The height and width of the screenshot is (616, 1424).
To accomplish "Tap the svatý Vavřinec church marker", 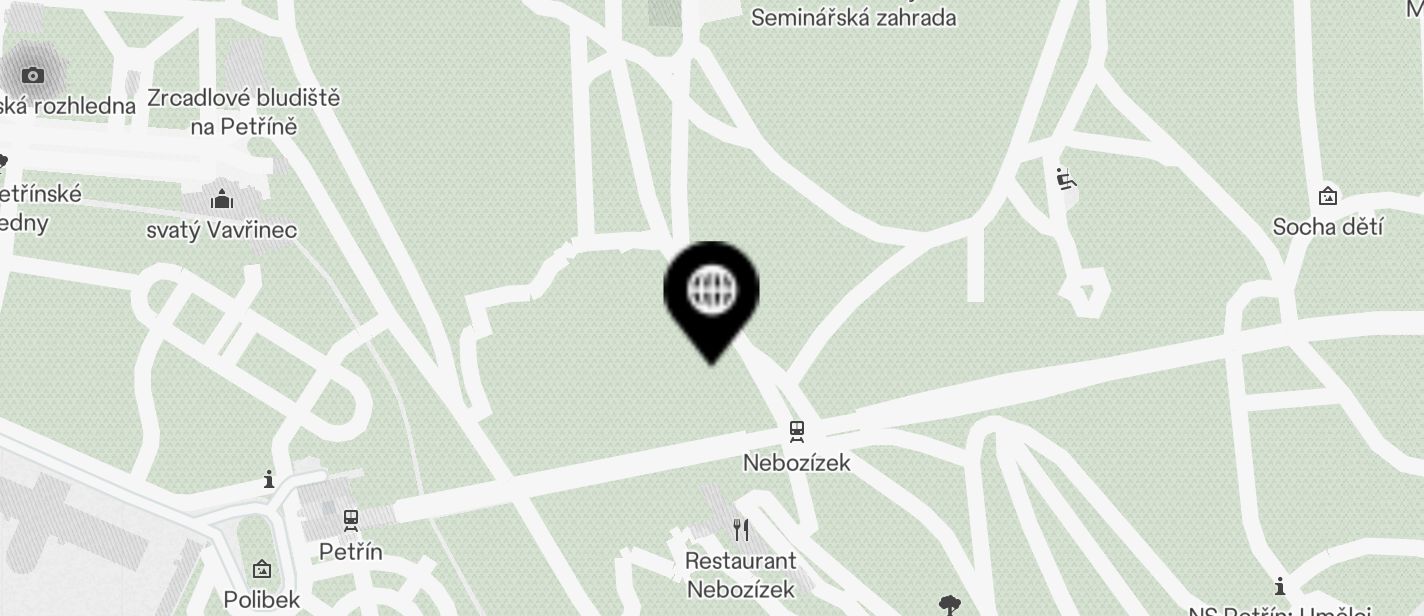I will [x=222, y=200].
